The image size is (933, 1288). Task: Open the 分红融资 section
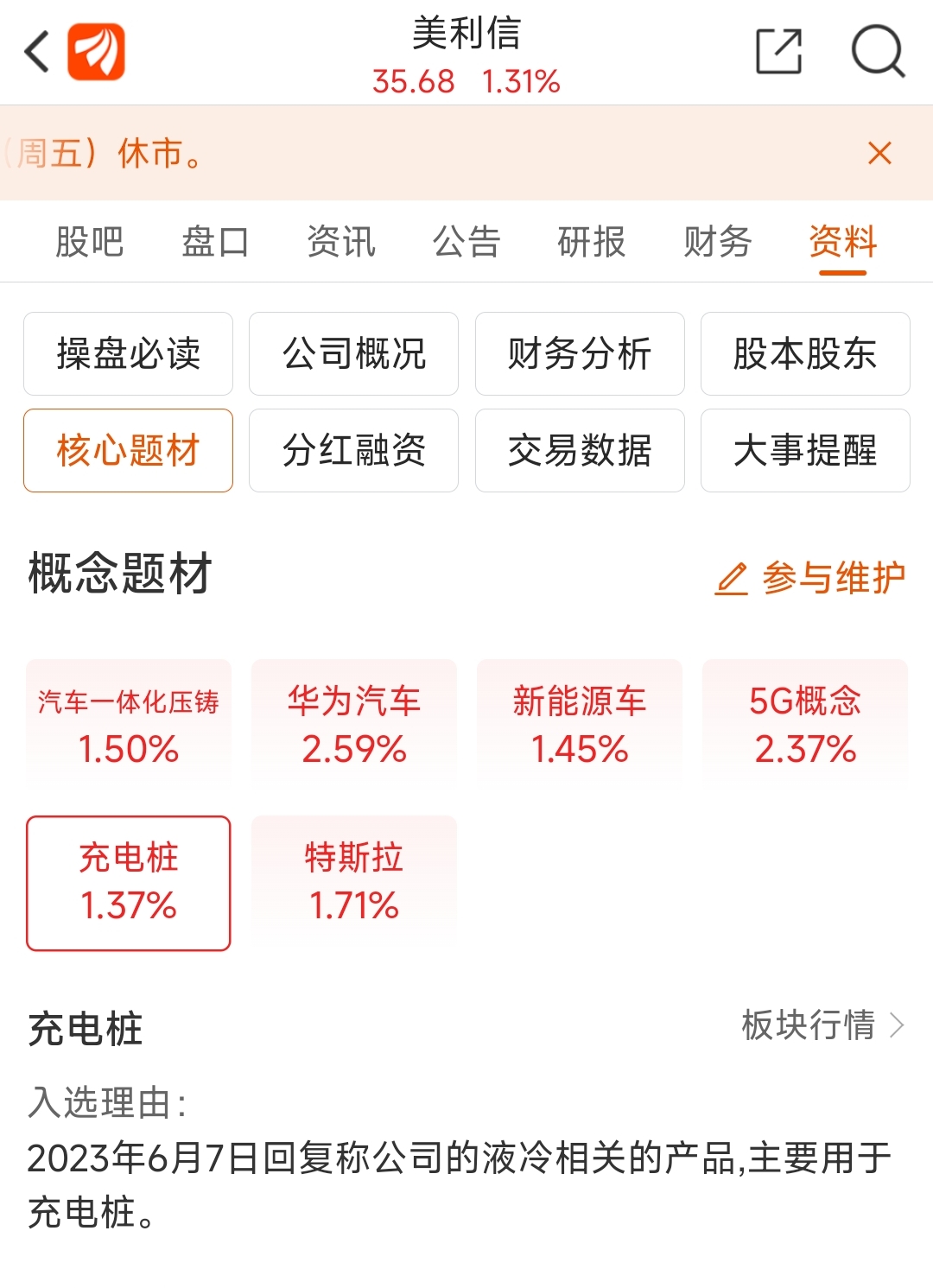353,450
